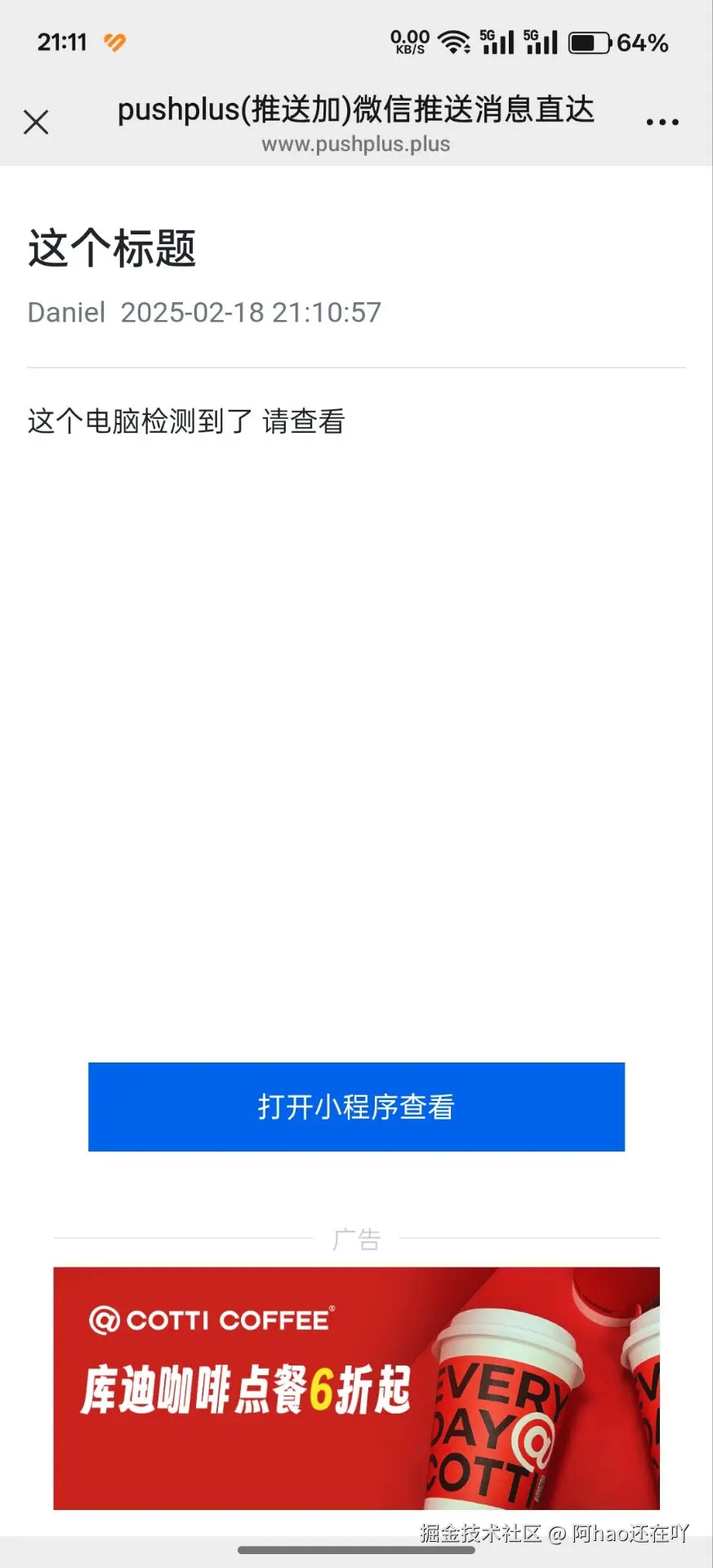Viewport: 713px width, 1568px height.
Task: Tap 打开小程序查看 to open the mini program
Action: 356,1107
